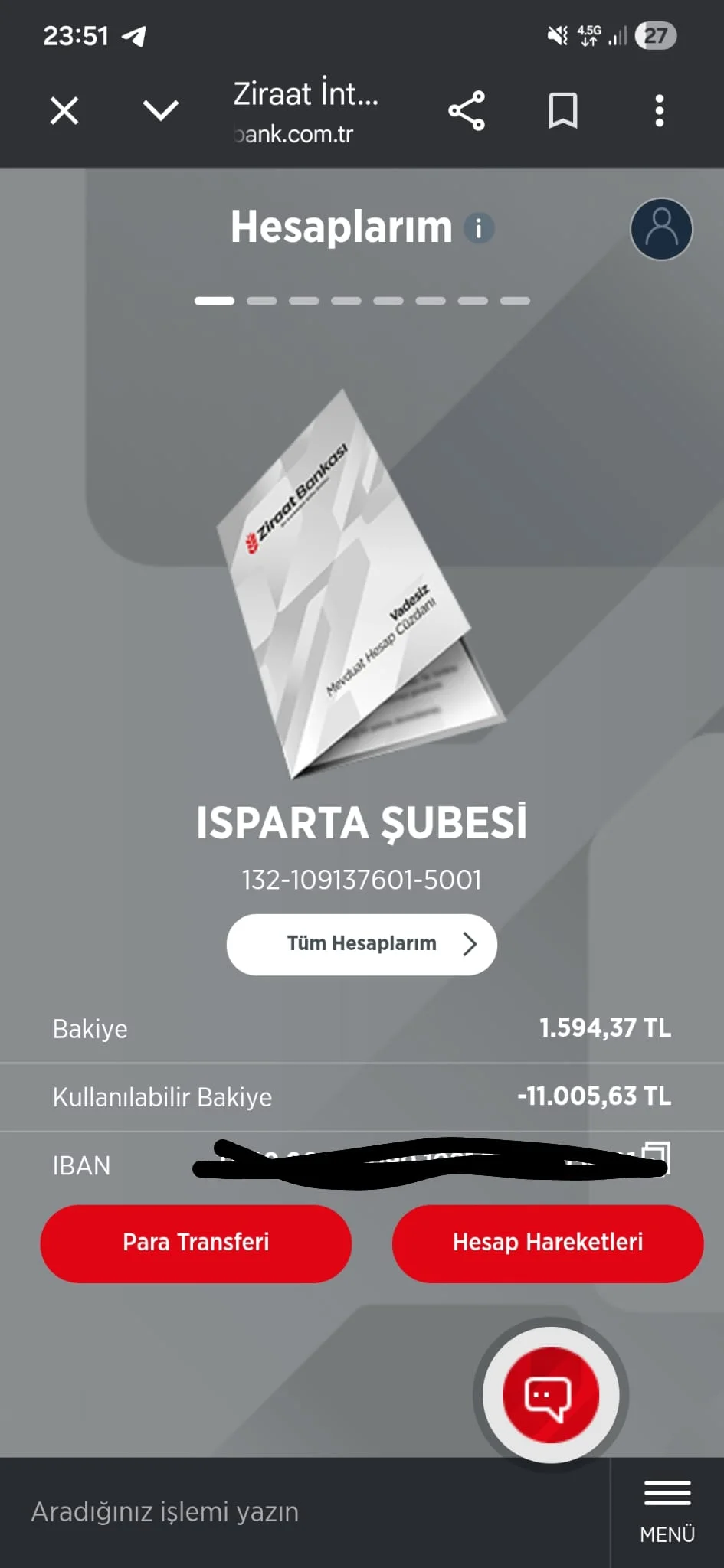
Task: Copy the IBAN number
Action: [657, 1156]
